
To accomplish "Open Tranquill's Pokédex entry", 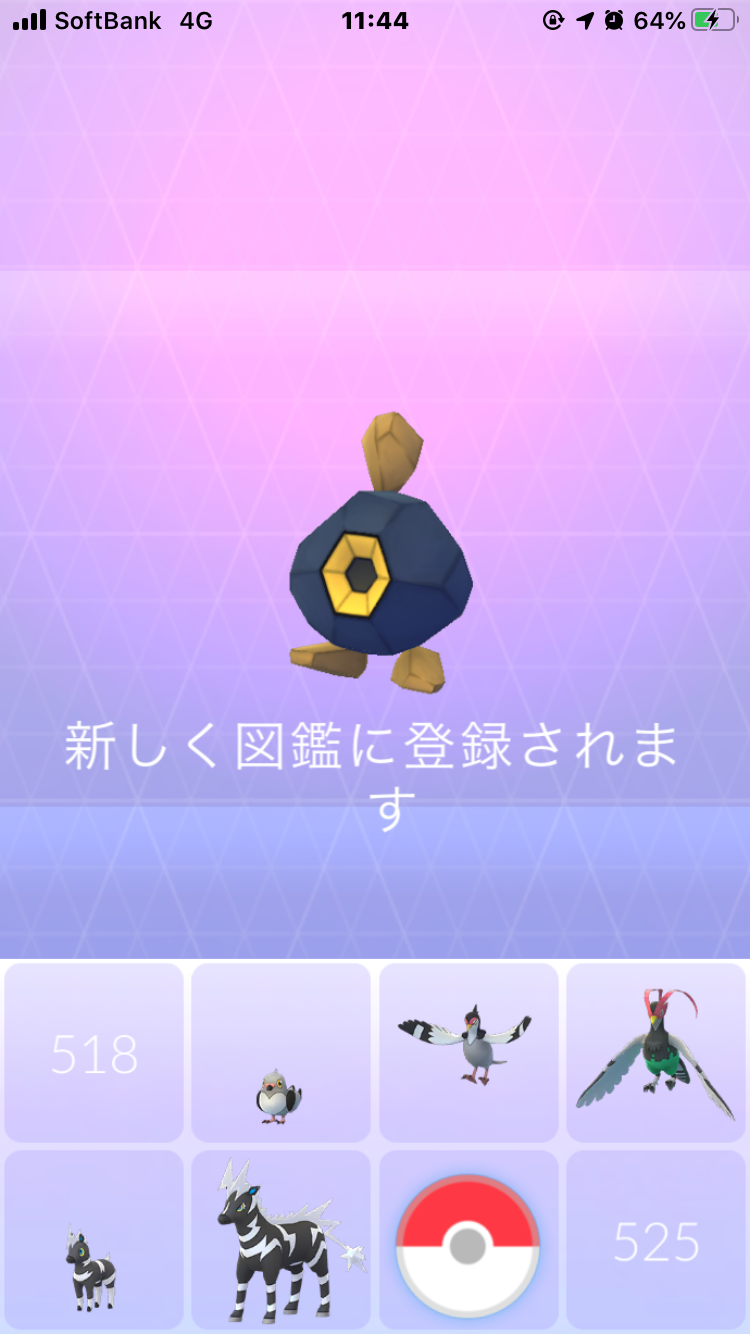I will (x=468, y=1053).
